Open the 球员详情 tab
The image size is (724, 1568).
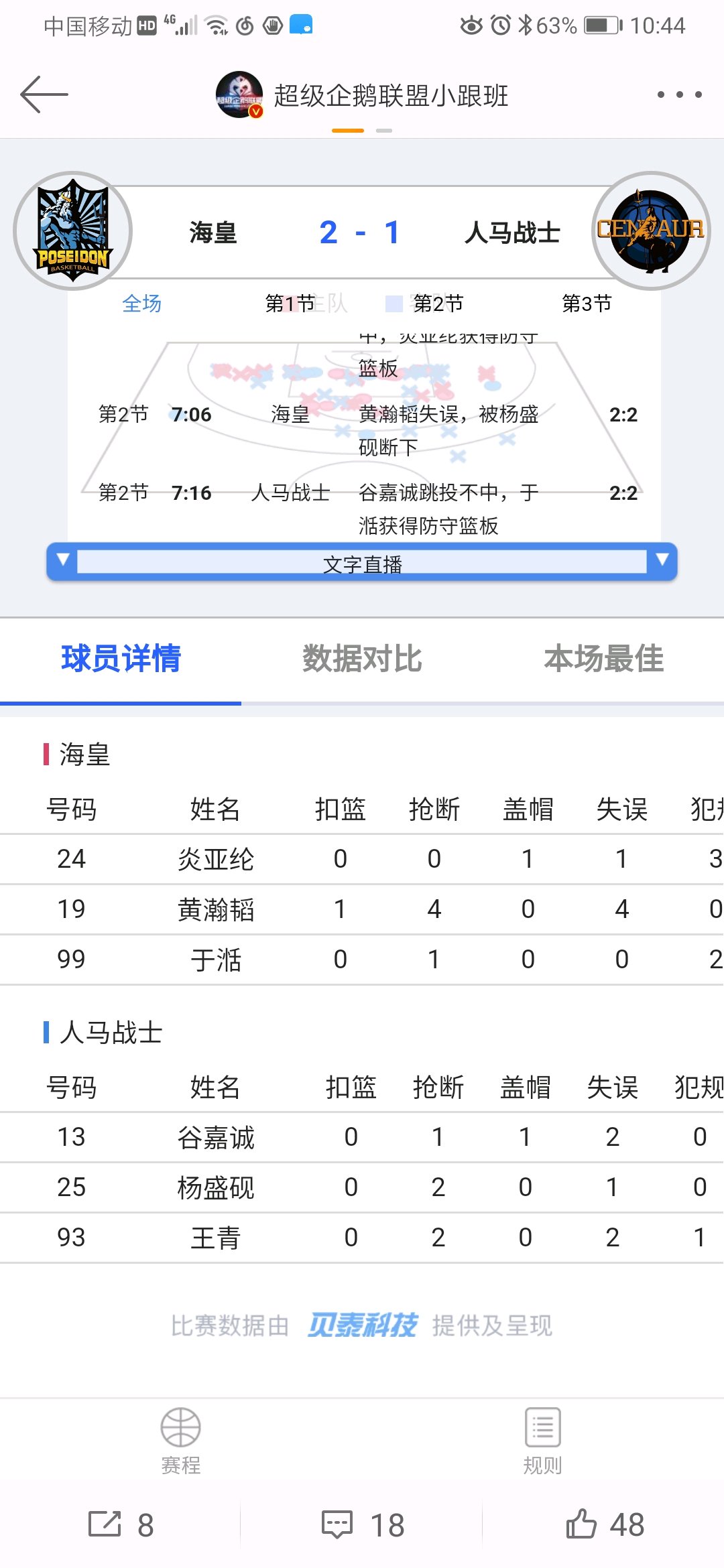121,658
